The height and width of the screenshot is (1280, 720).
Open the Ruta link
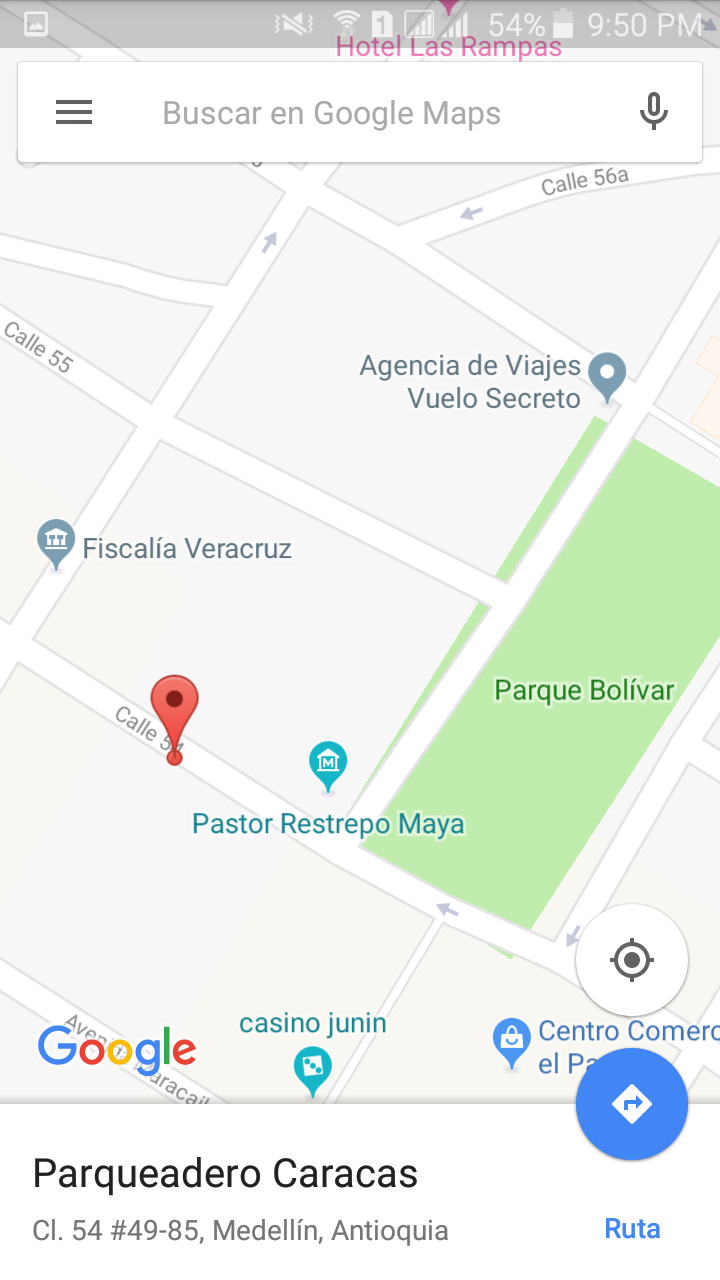coord(632,1228)
